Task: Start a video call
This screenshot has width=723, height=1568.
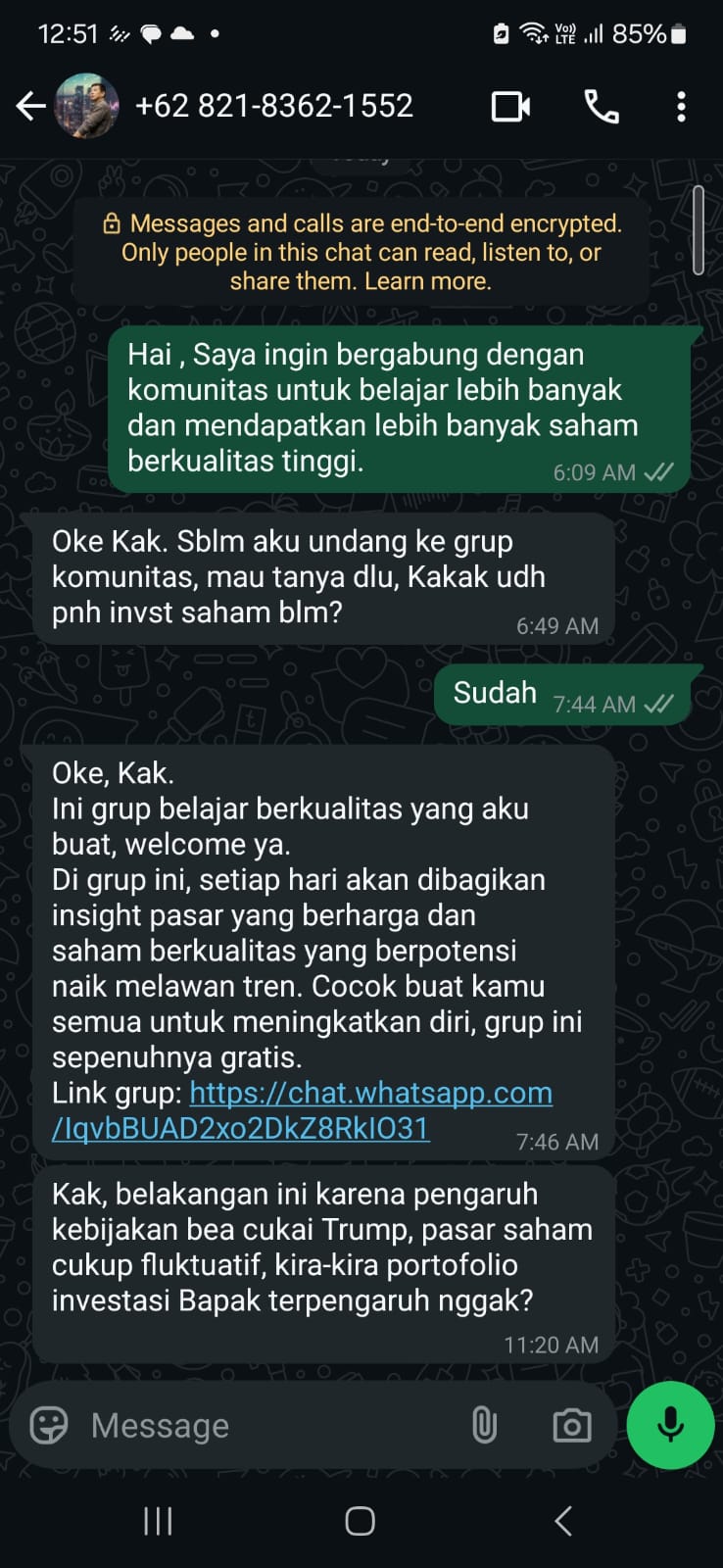Action: [510, 106]
